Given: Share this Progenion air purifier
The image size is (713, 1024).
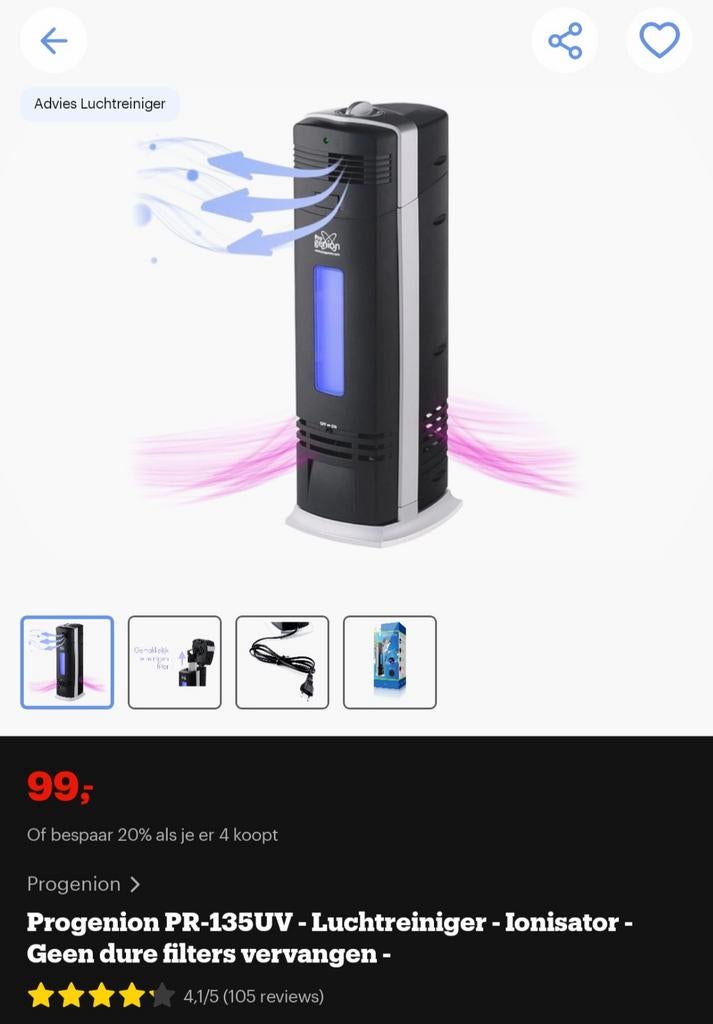Looking at the screenshot, I should [x=564, y=40].
